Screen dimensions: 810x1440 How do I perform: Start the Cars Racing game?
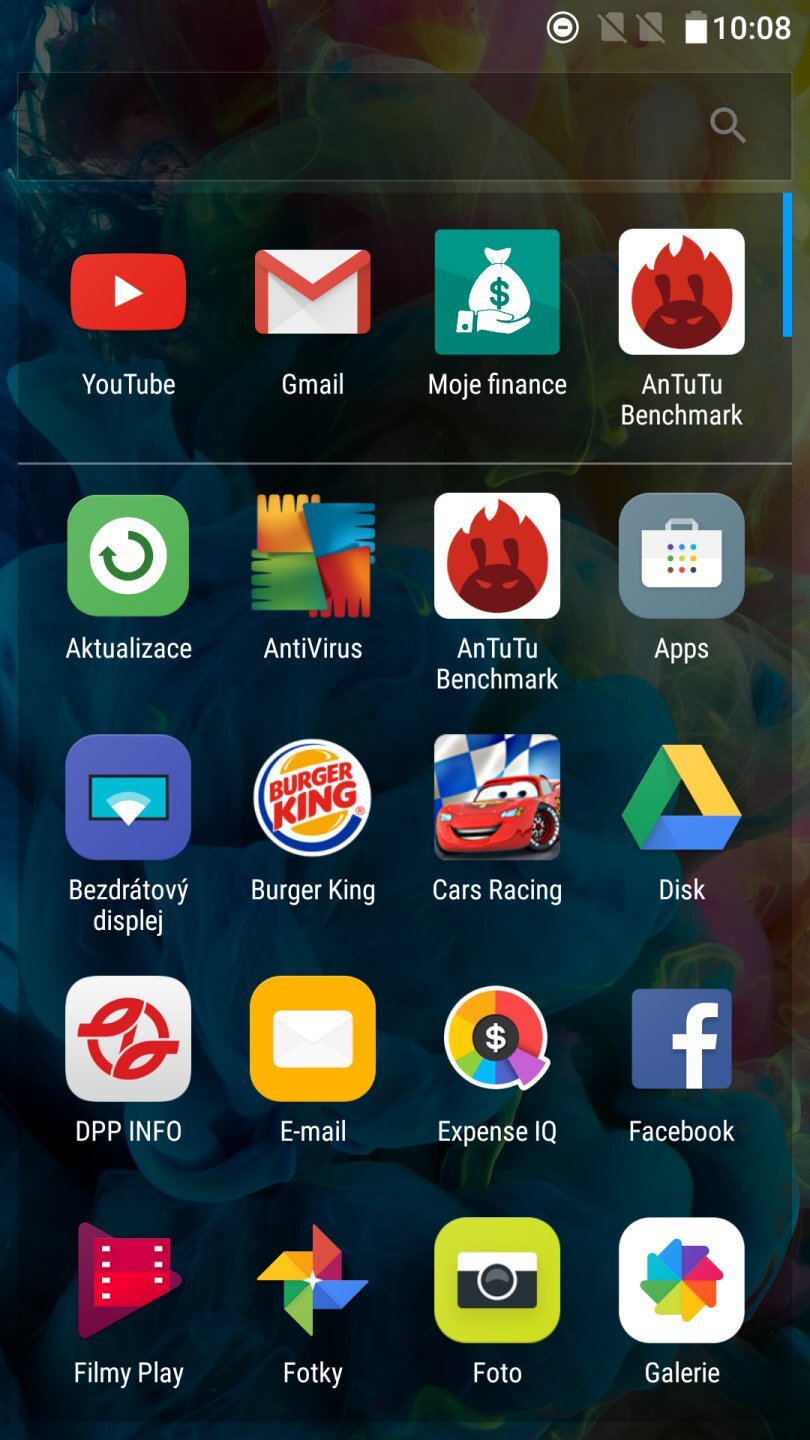tap(497, 797)
